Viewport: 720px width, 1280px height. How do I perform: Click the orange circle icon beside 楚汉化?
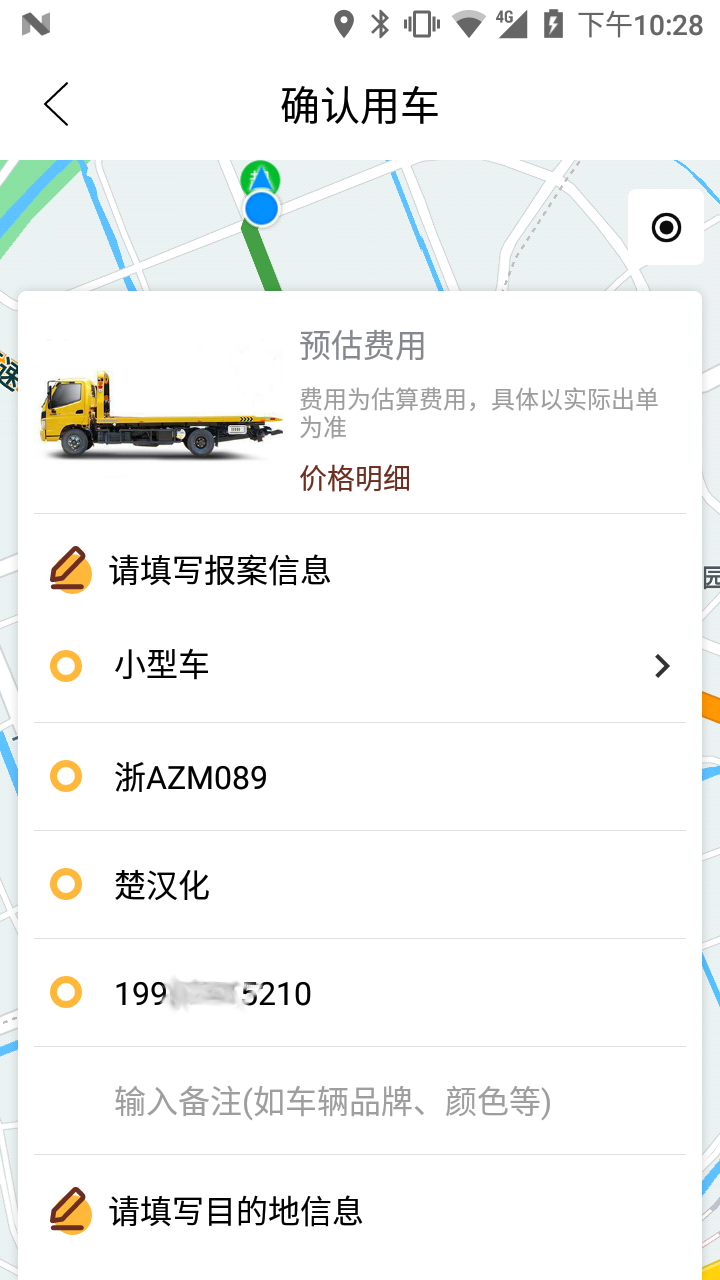click(66, 885)
